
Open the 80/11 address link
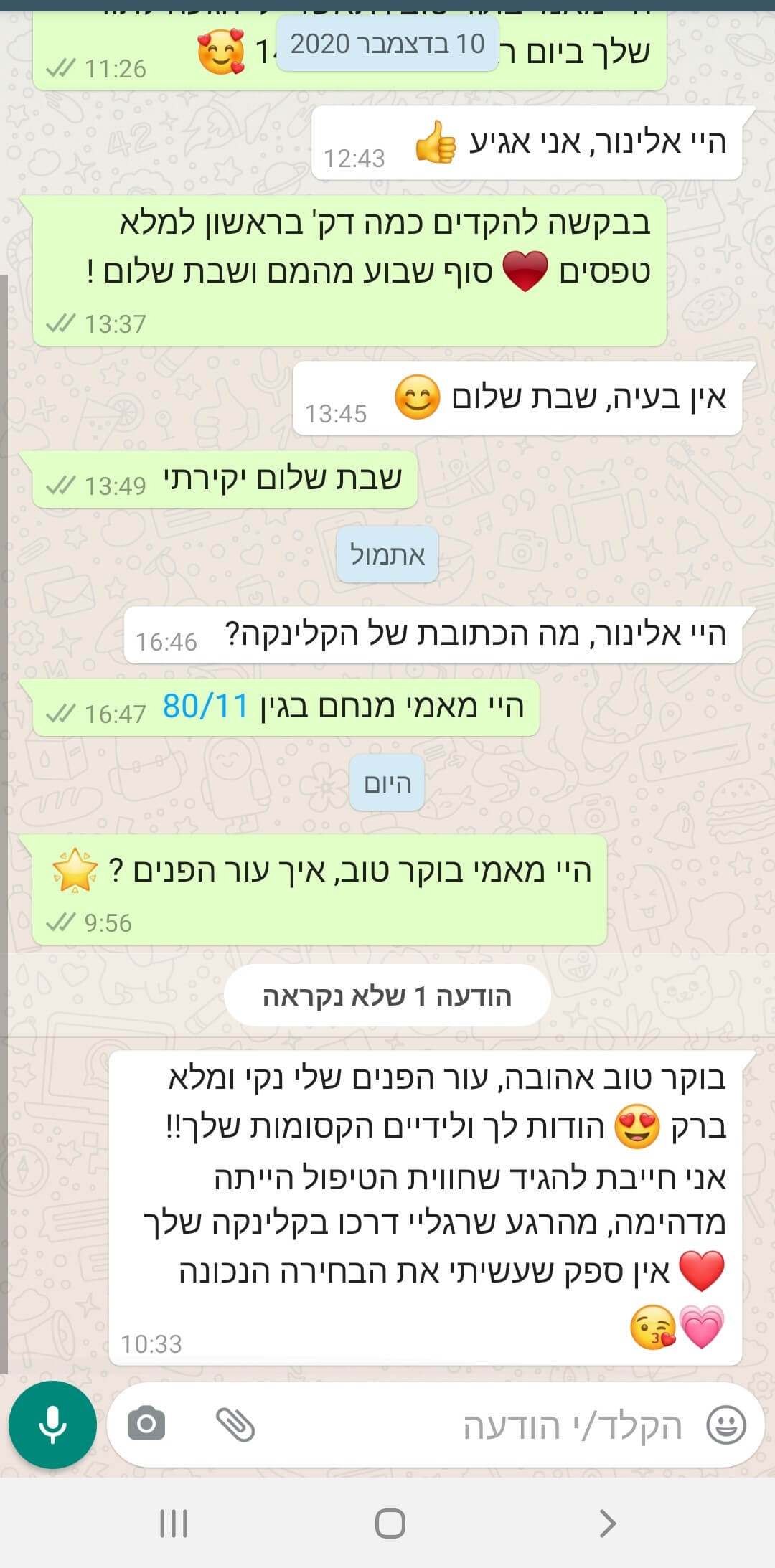[205, 706]
